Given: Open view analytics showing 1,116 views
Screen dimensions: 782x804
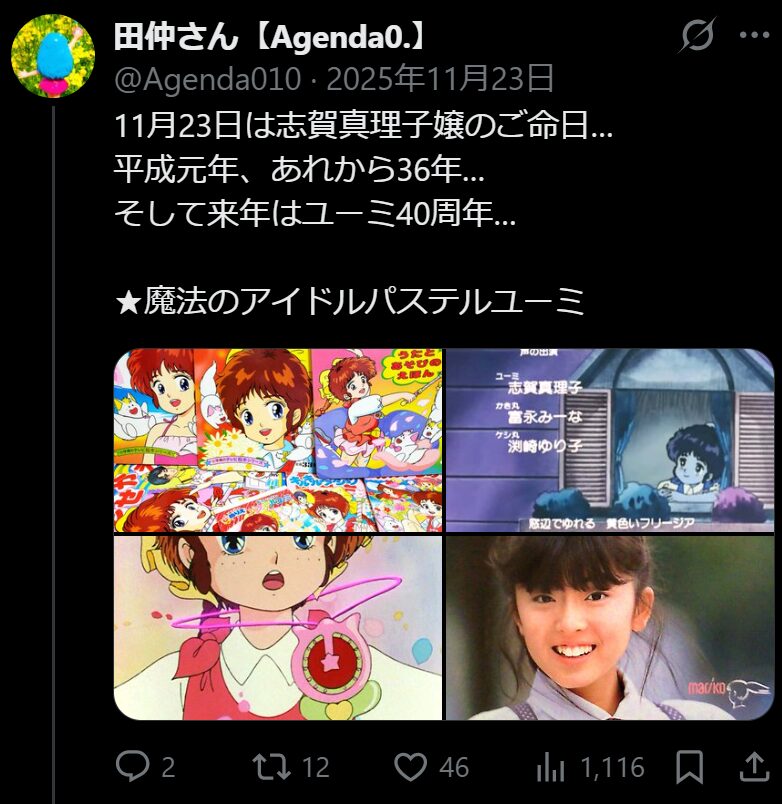Looking at the screenshot, I should [x=551, y=768].
